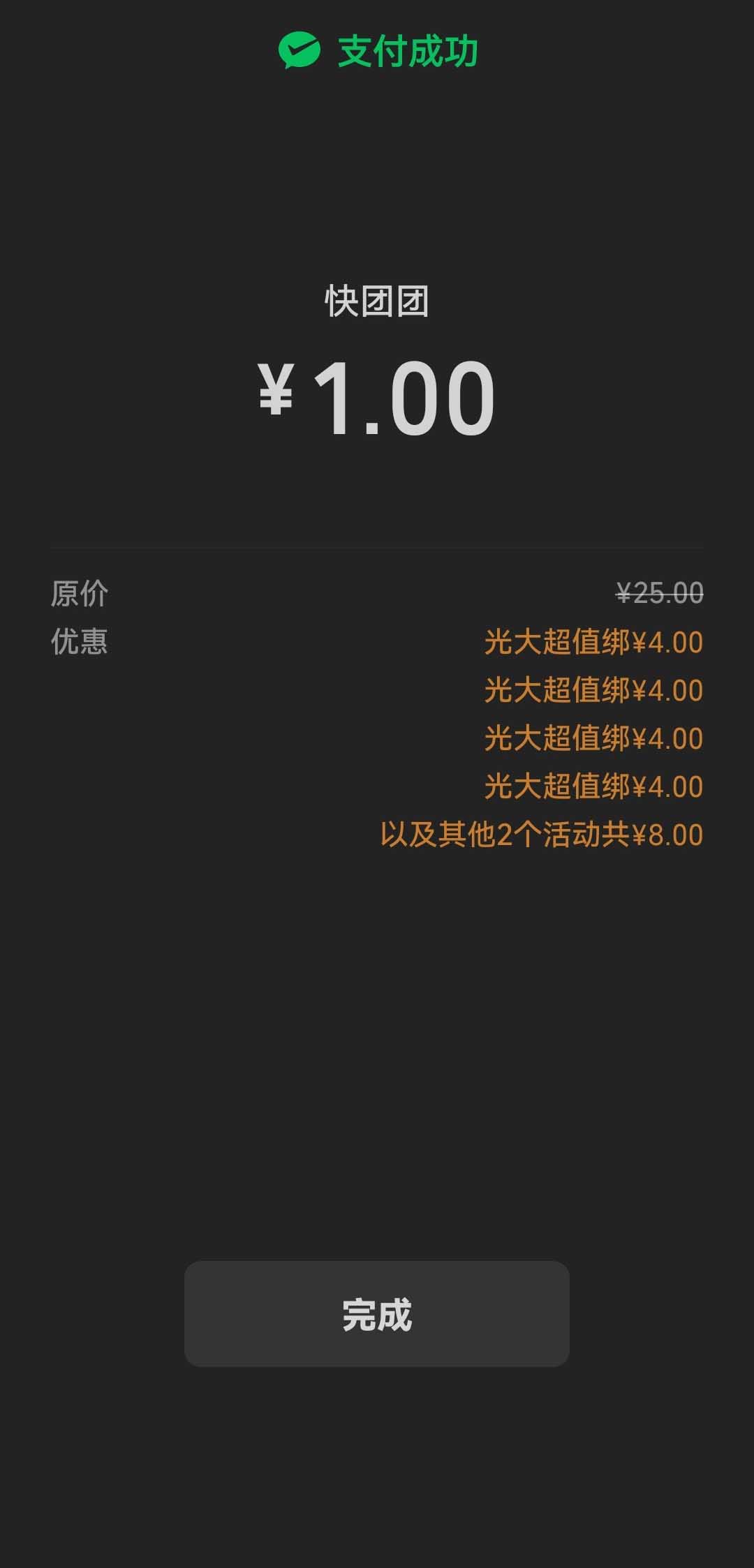This screenshot has width=754, height=1568.
Task: Tap the 完成 button
Action: point(377,1313)
